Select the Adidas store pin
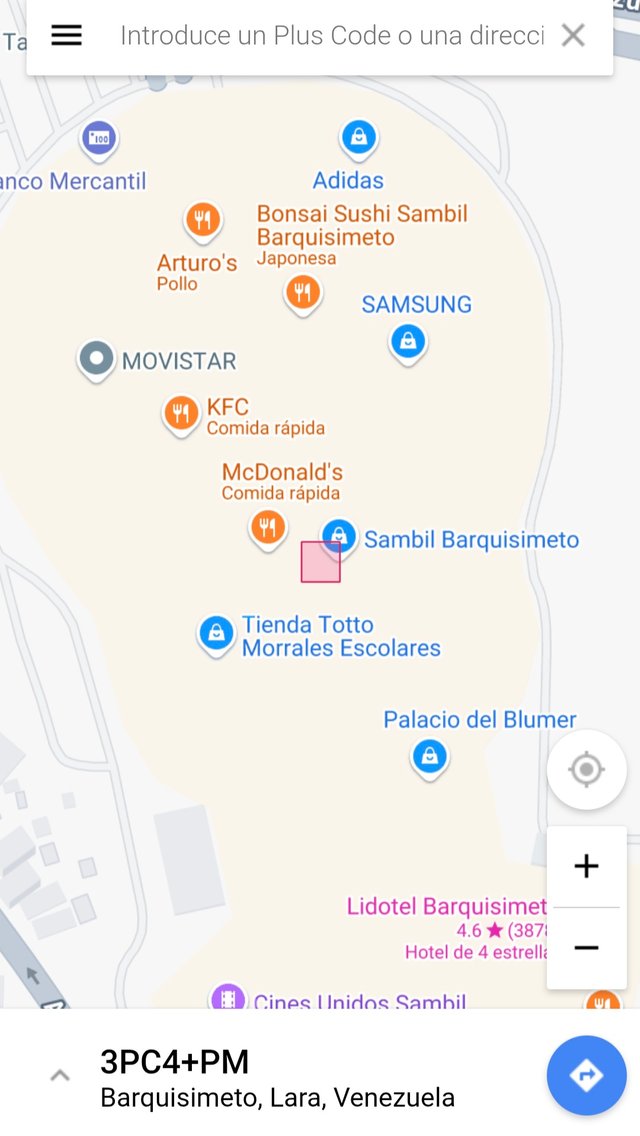The image size is (640, 1136). (x=358, y=137)
